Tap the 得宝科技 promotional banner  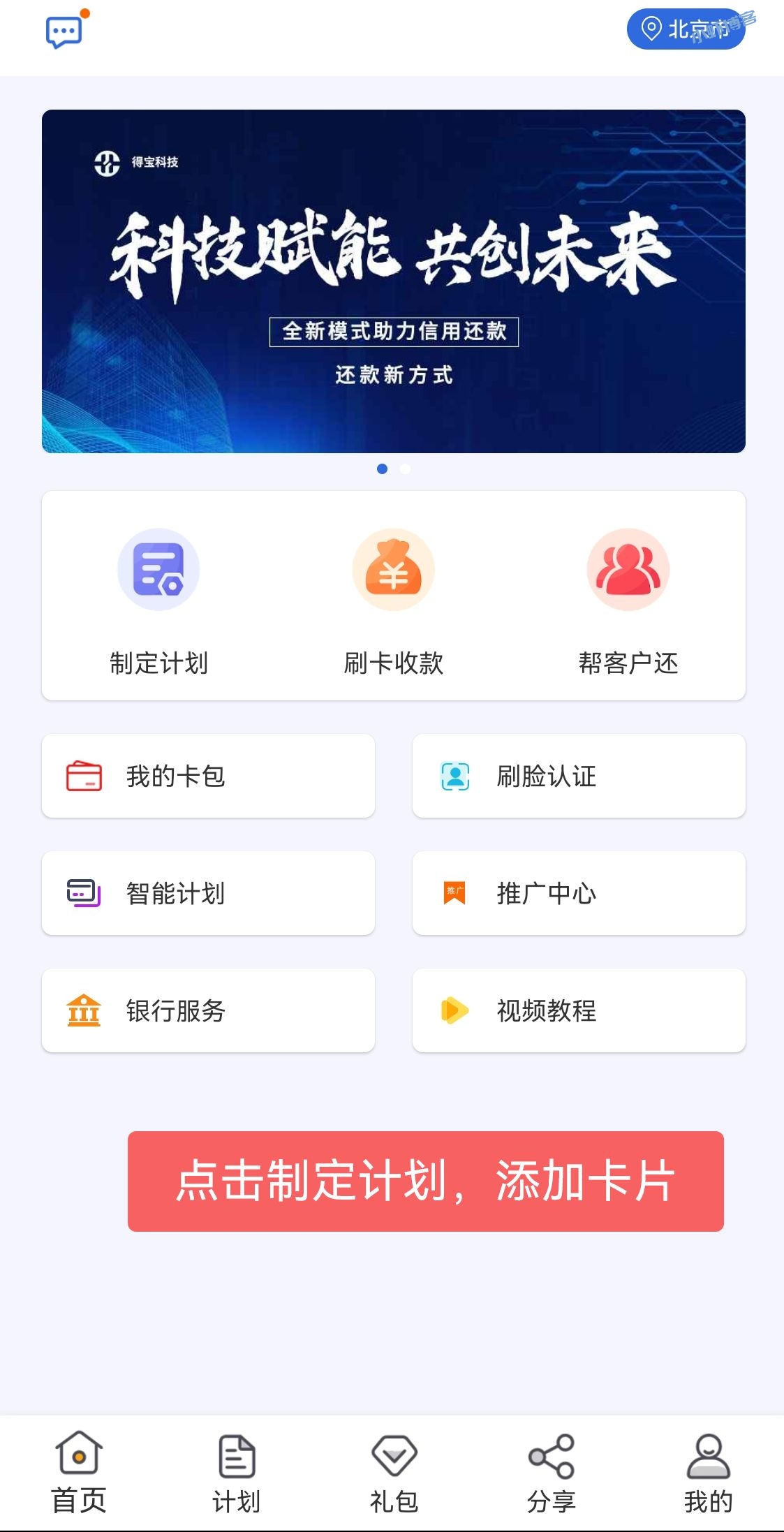point(394,279)
